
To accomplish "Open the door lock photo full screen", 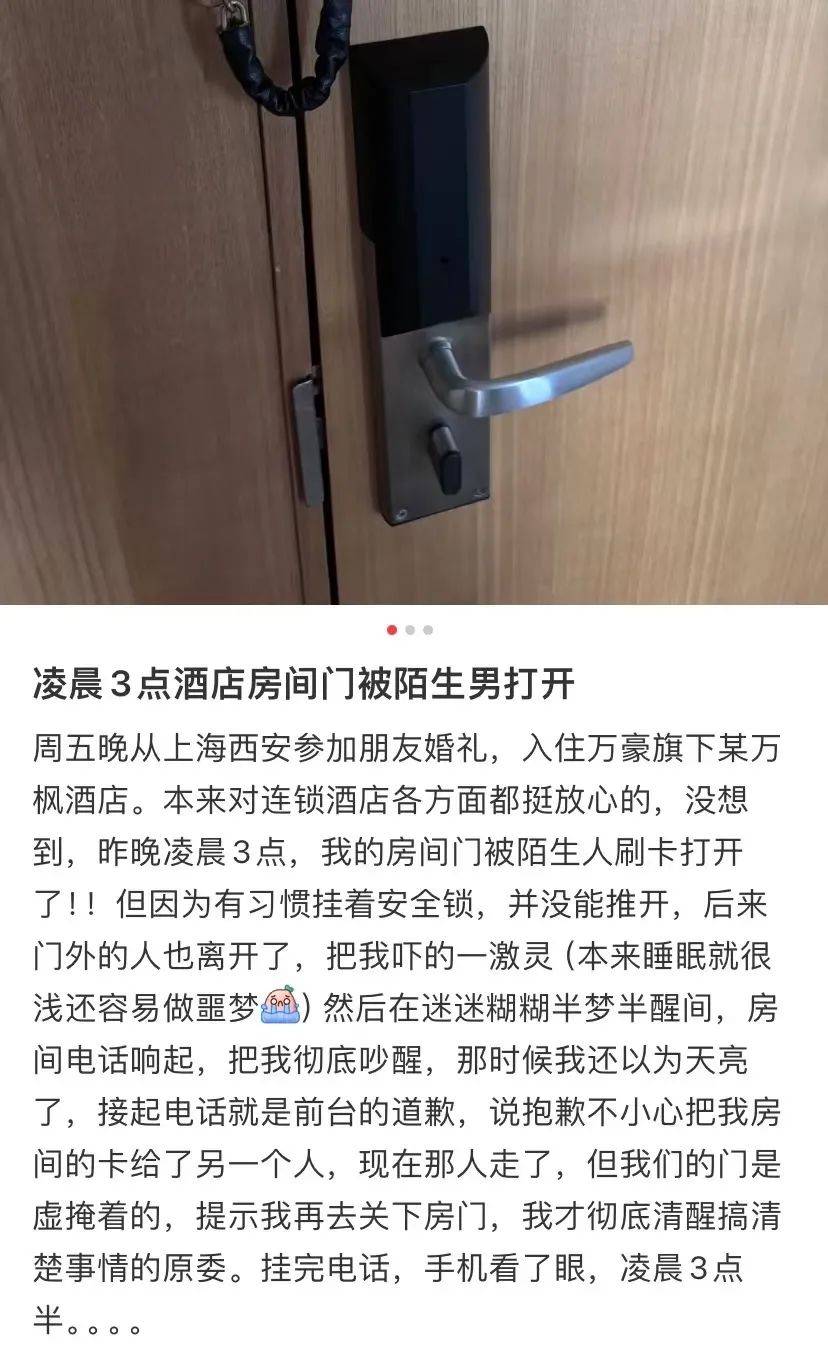I will (414, 300).
